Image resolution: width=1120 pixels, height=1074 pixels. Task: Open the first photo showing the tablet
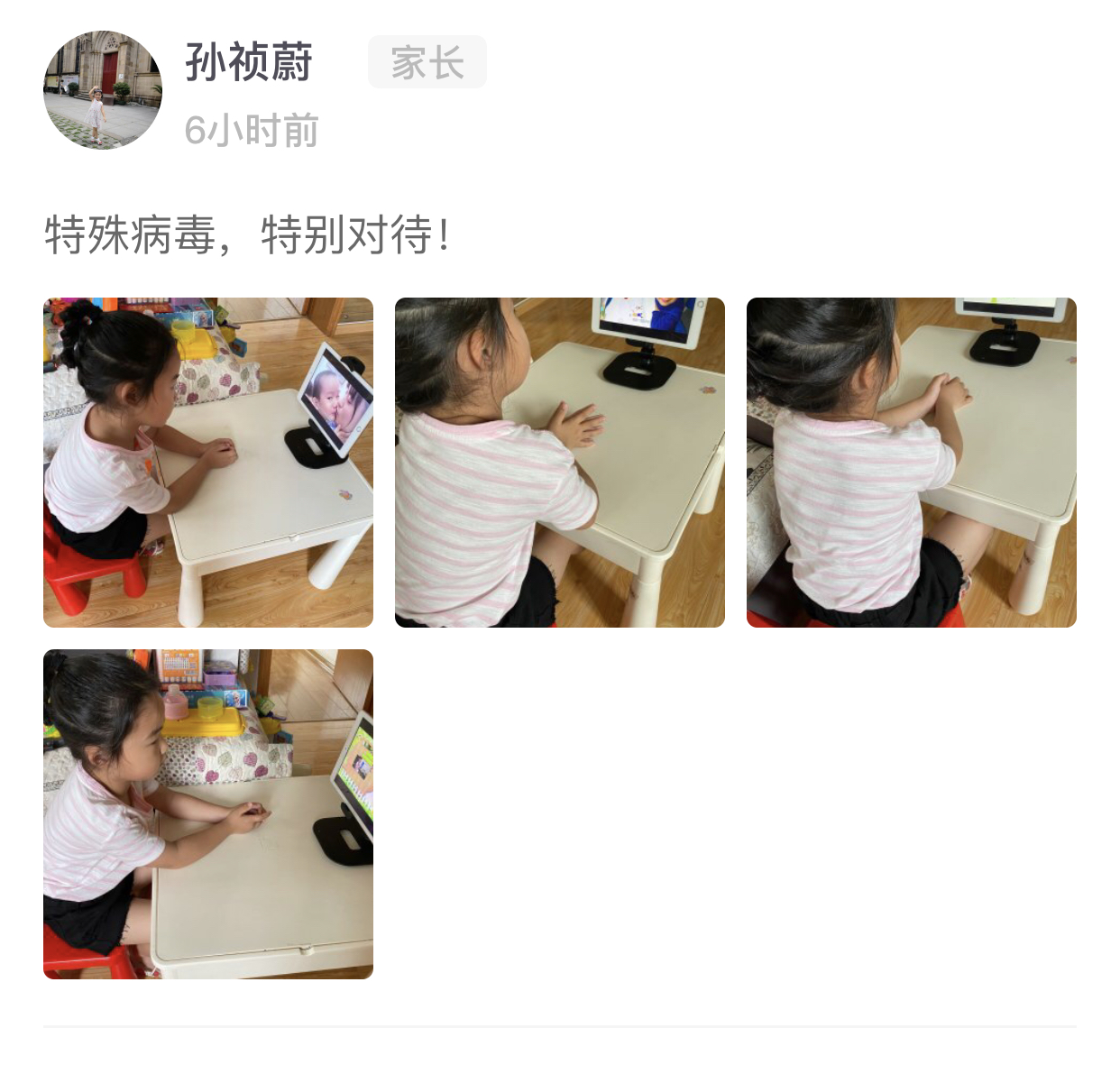pyautogui.click(x=208, y=462)
